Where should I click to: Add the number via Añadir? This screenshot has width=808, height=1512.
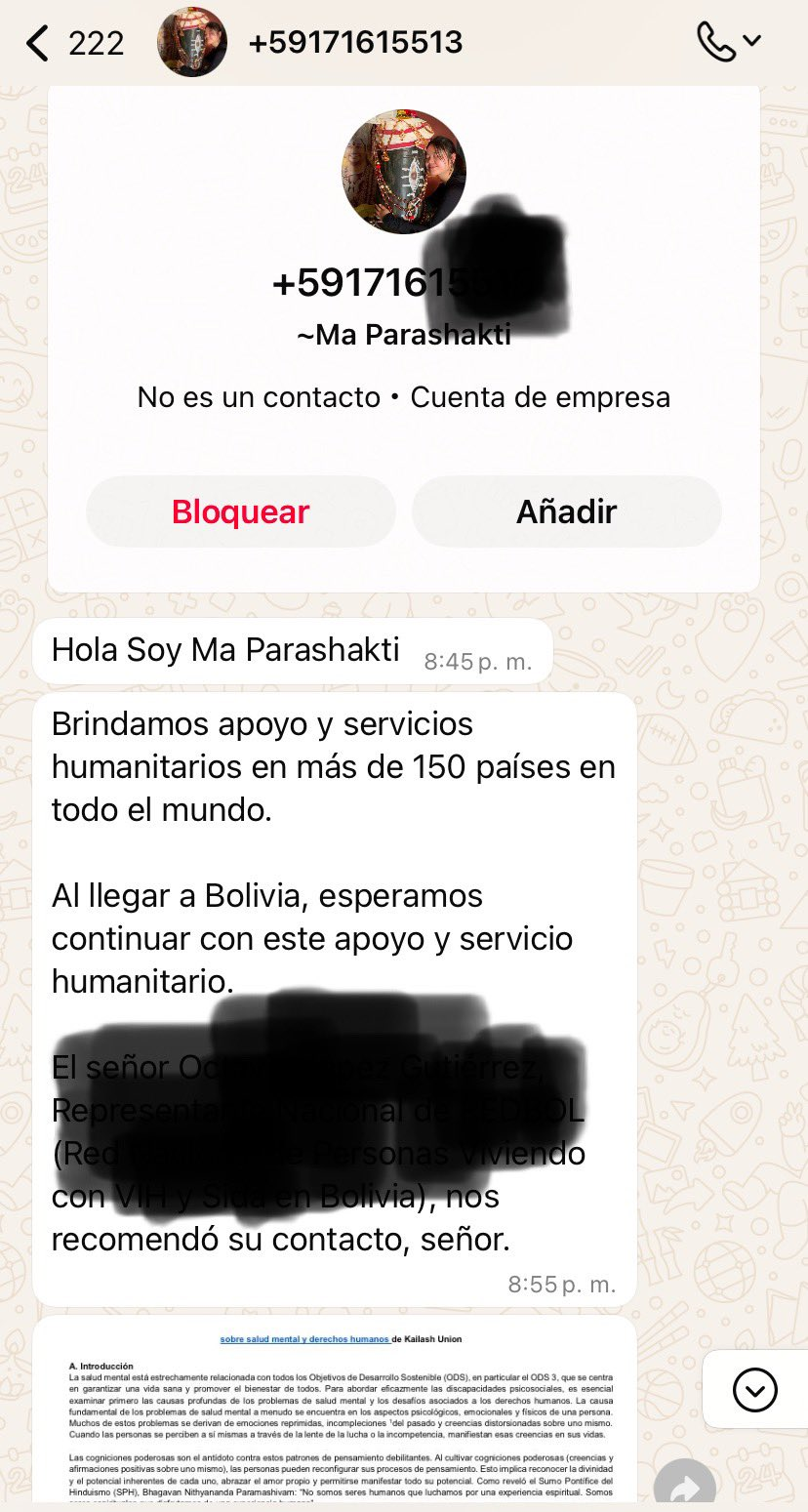pyautogui.click(x=566, y=511)
